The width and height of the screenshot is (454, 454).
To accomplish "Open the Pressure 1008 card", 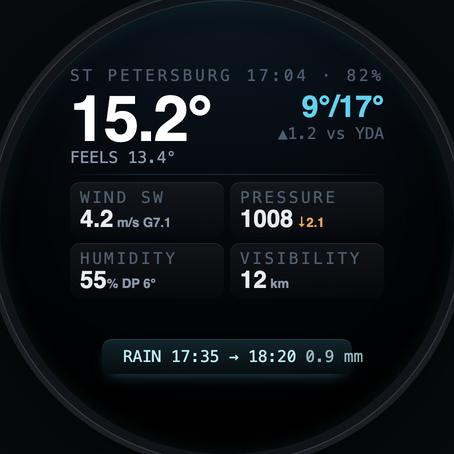I will (307, 210).
